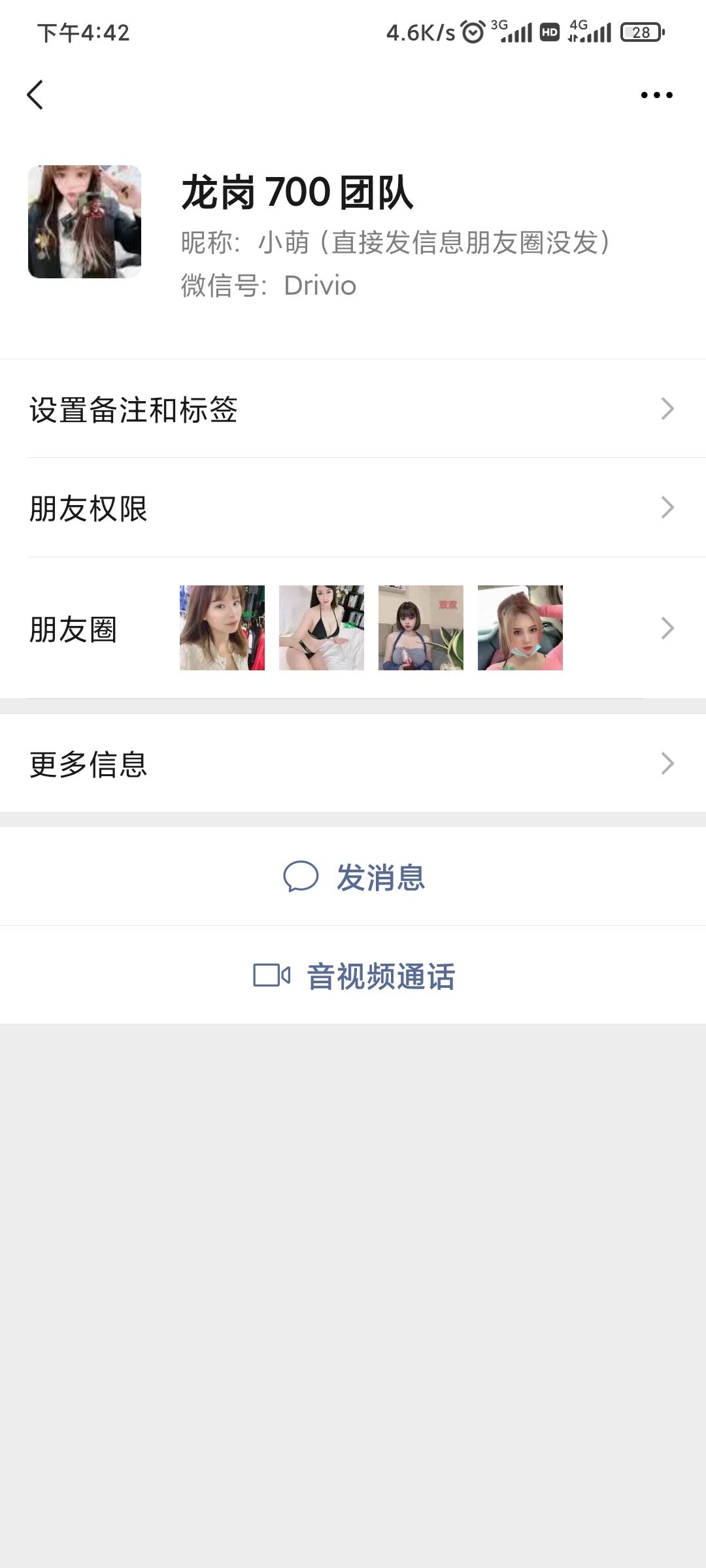Start 音视频通话 call
706x1568 pixels.
354,976
